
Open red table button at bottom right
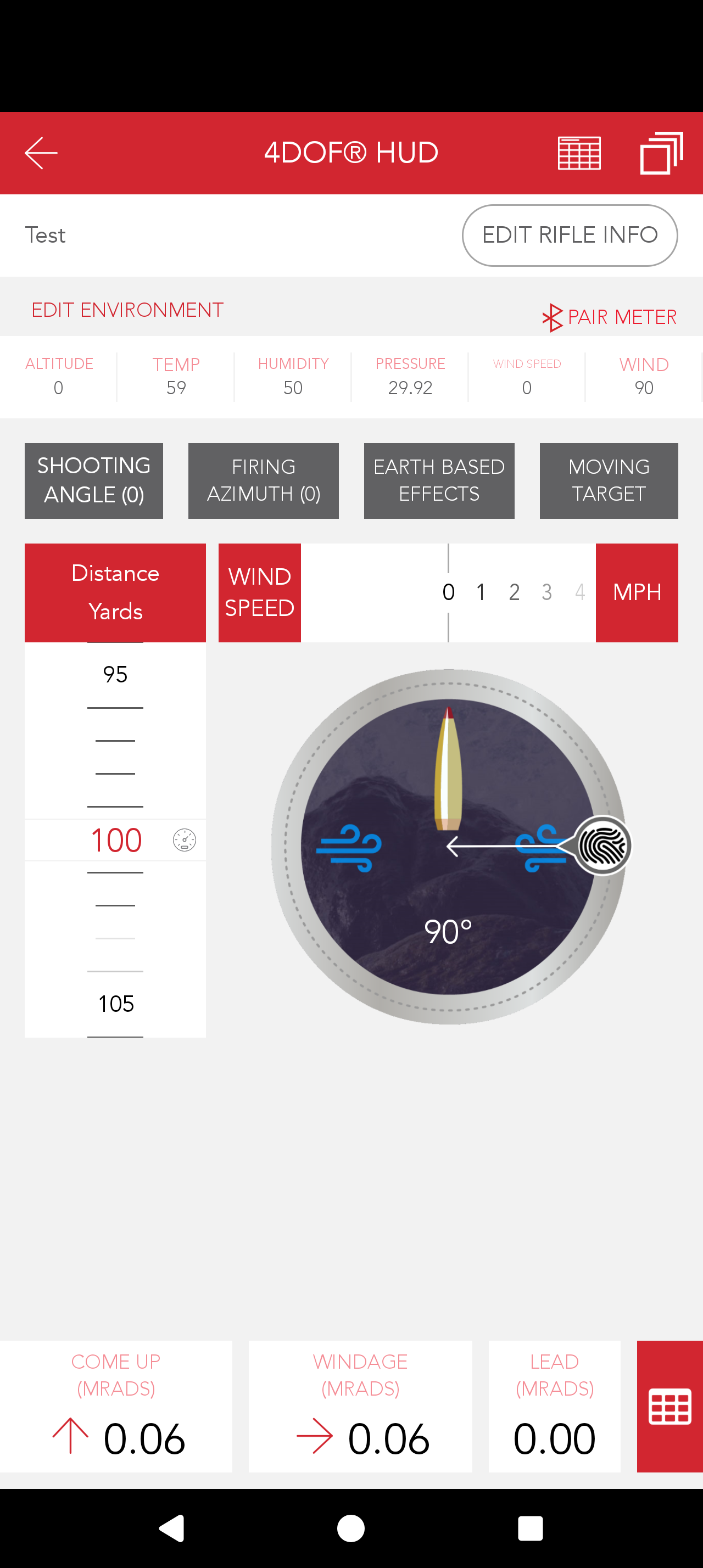pos(669,1406)
